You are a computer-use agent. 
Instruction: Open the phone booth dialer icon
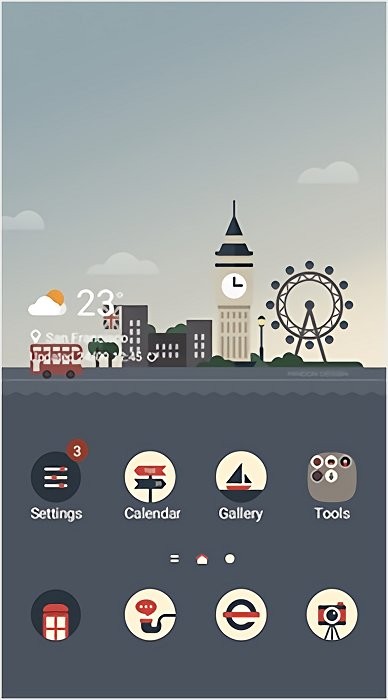[x=56, y=615]
